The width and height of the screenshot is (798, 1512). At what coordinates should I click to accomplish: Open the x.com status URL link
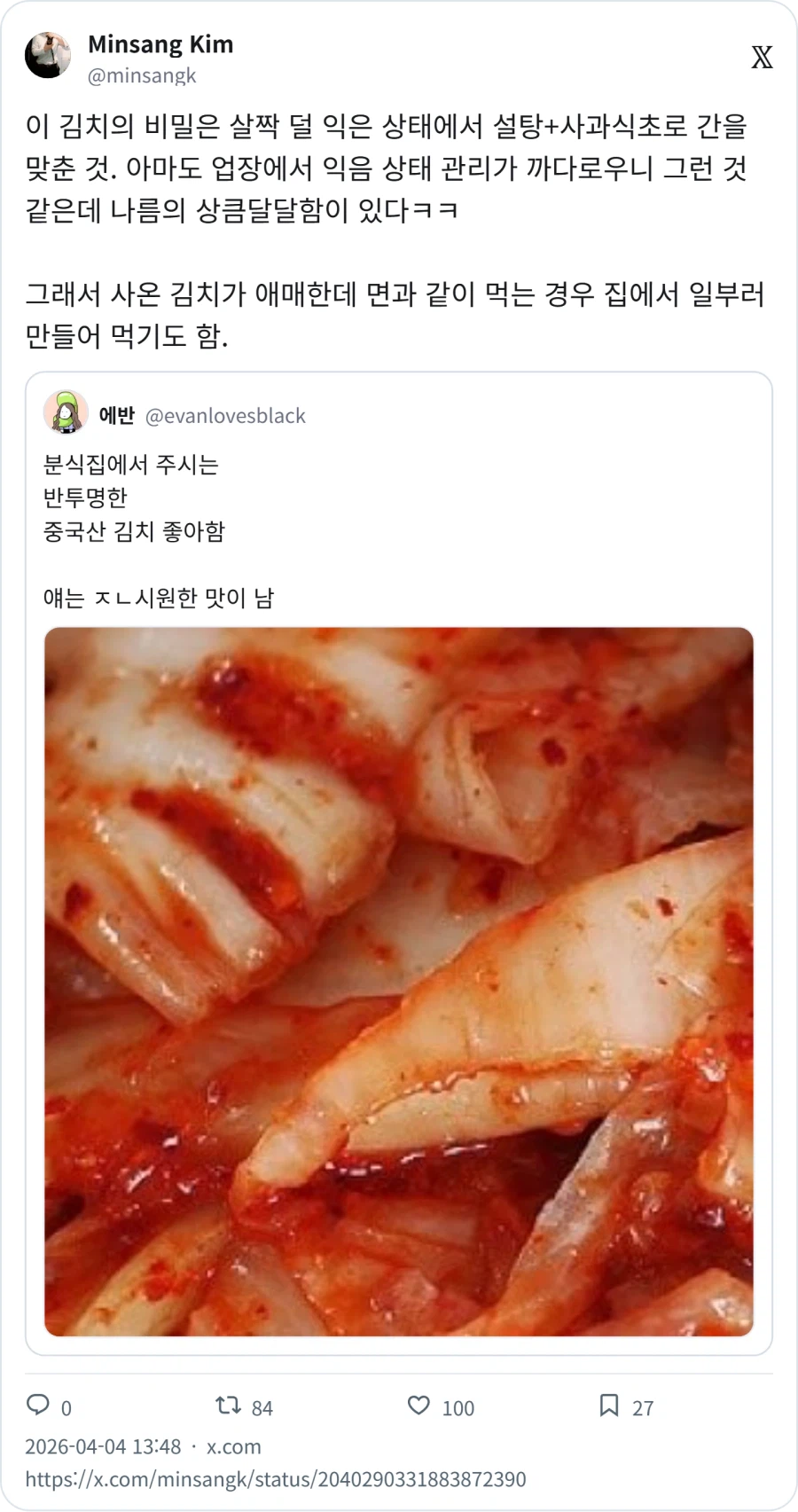click(x=275, y=1474)
